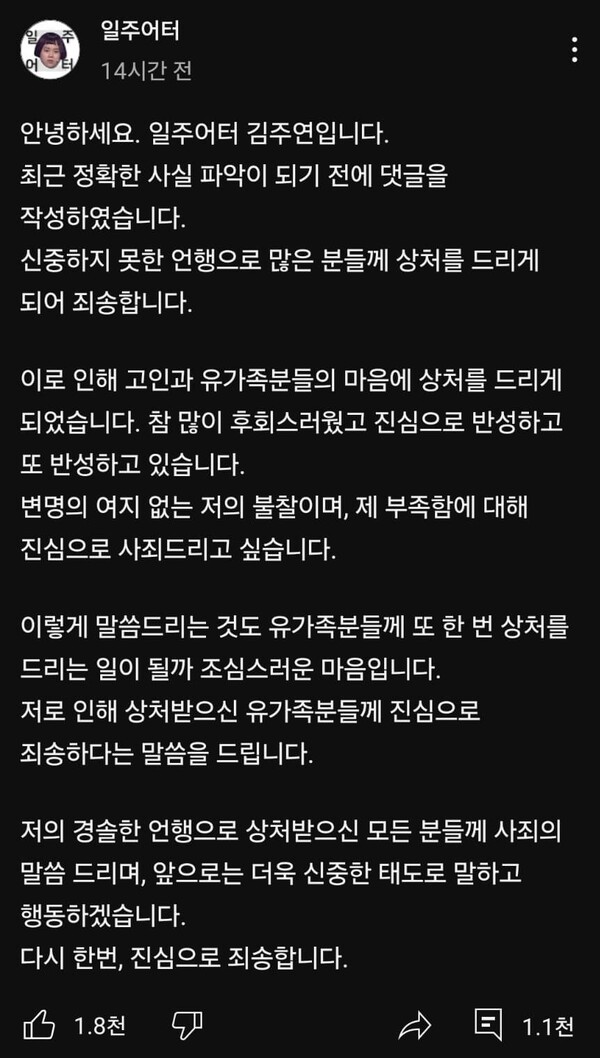Viewport: 600px width, 1058px height.
Task: Open 일주어터 channel avatar
Action: (50, 50)
